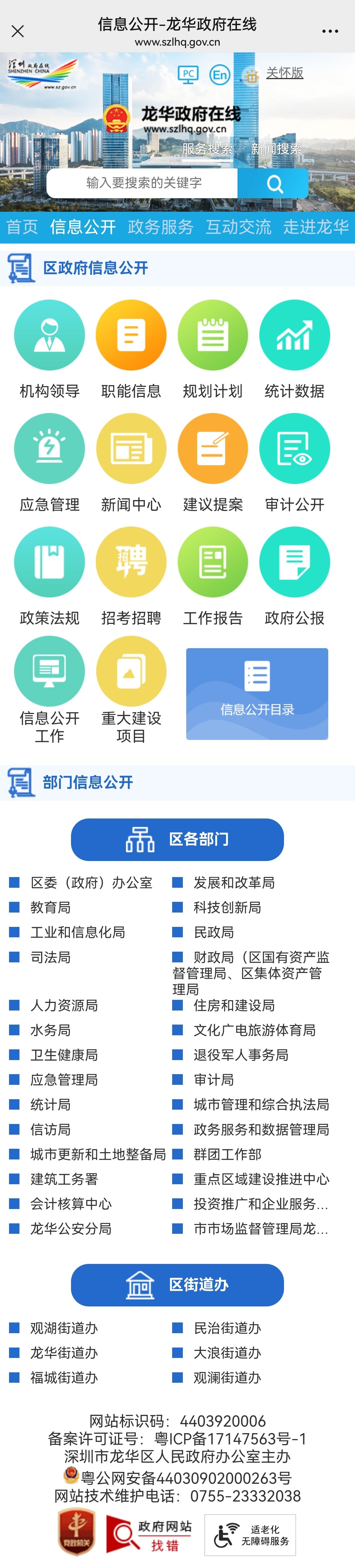Close the webpage with the X icon
355x1568 pixels.
coord(18,31)
